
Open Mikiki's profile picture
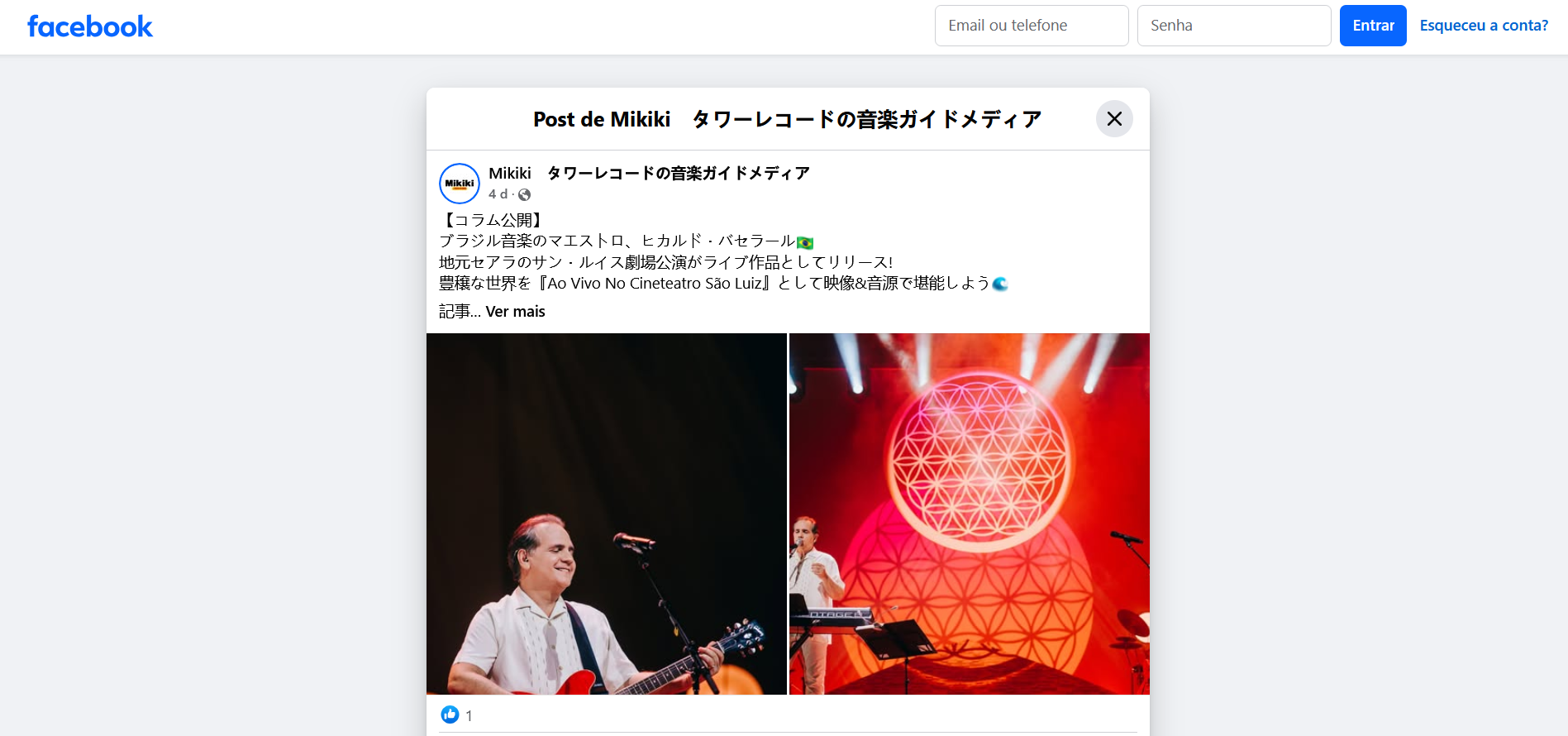[x=460, y=184]
